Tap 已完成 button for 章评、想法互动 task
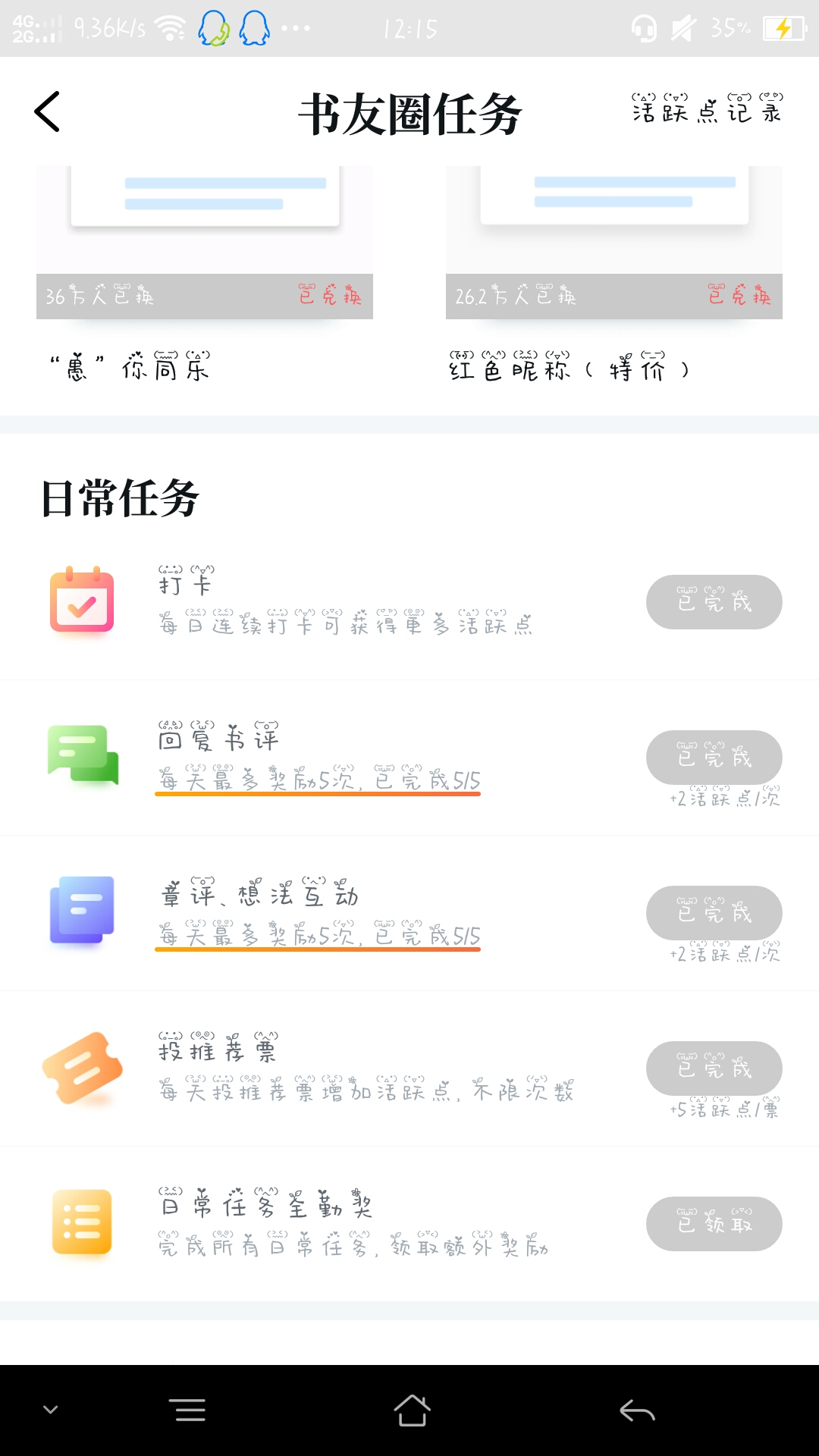 714,913
